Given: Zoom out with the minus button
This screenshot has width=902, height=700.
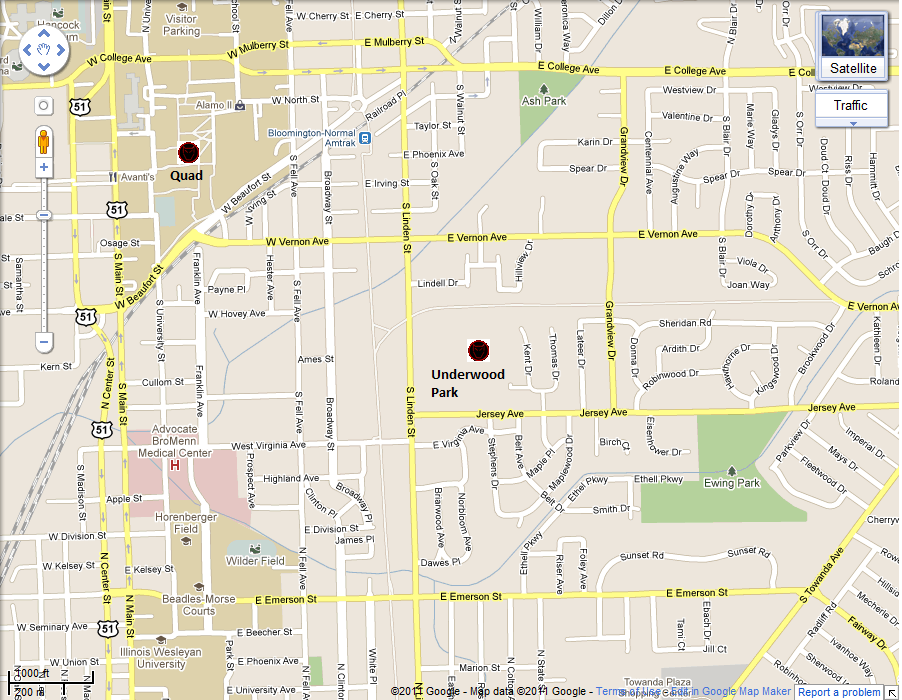Looking at the screenshot, I should 44,342.
